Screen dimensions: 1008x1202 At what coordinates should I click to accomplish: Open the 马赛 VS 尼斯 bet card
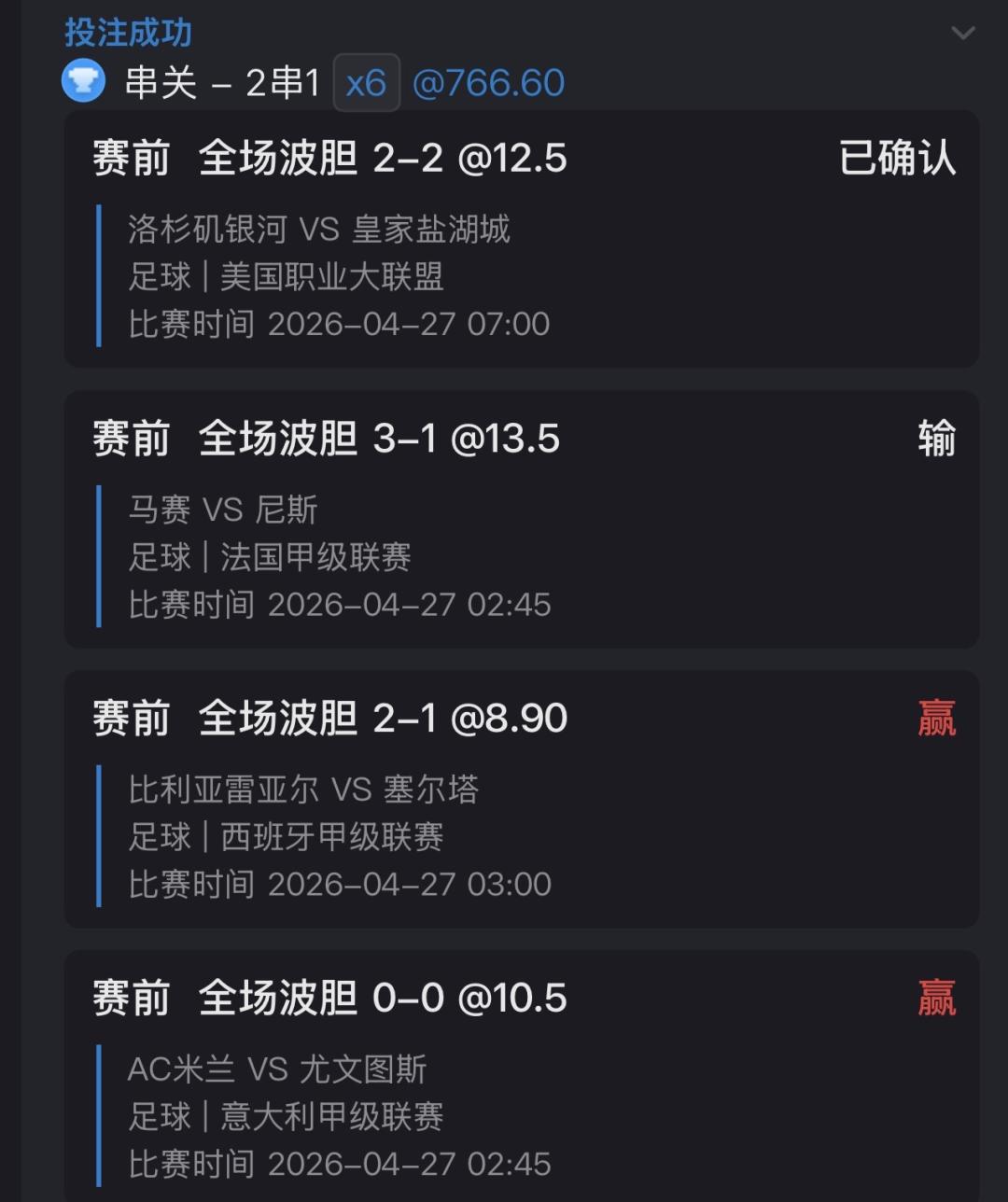521,520
